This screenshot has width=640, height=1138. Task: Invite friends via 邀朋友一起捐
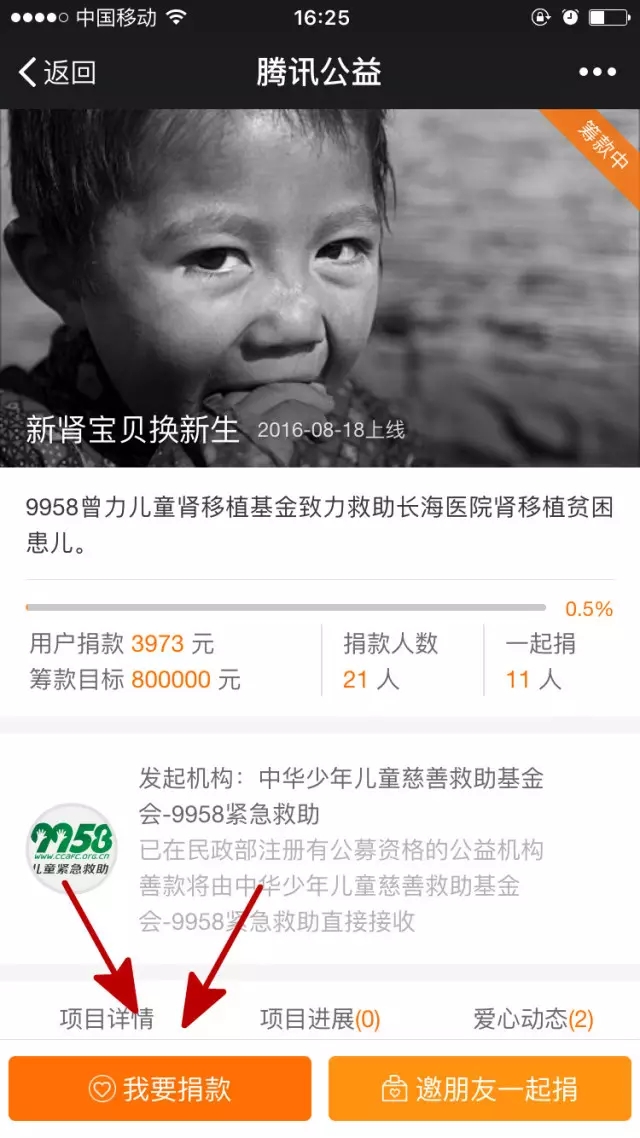[x=479, y=1089]
